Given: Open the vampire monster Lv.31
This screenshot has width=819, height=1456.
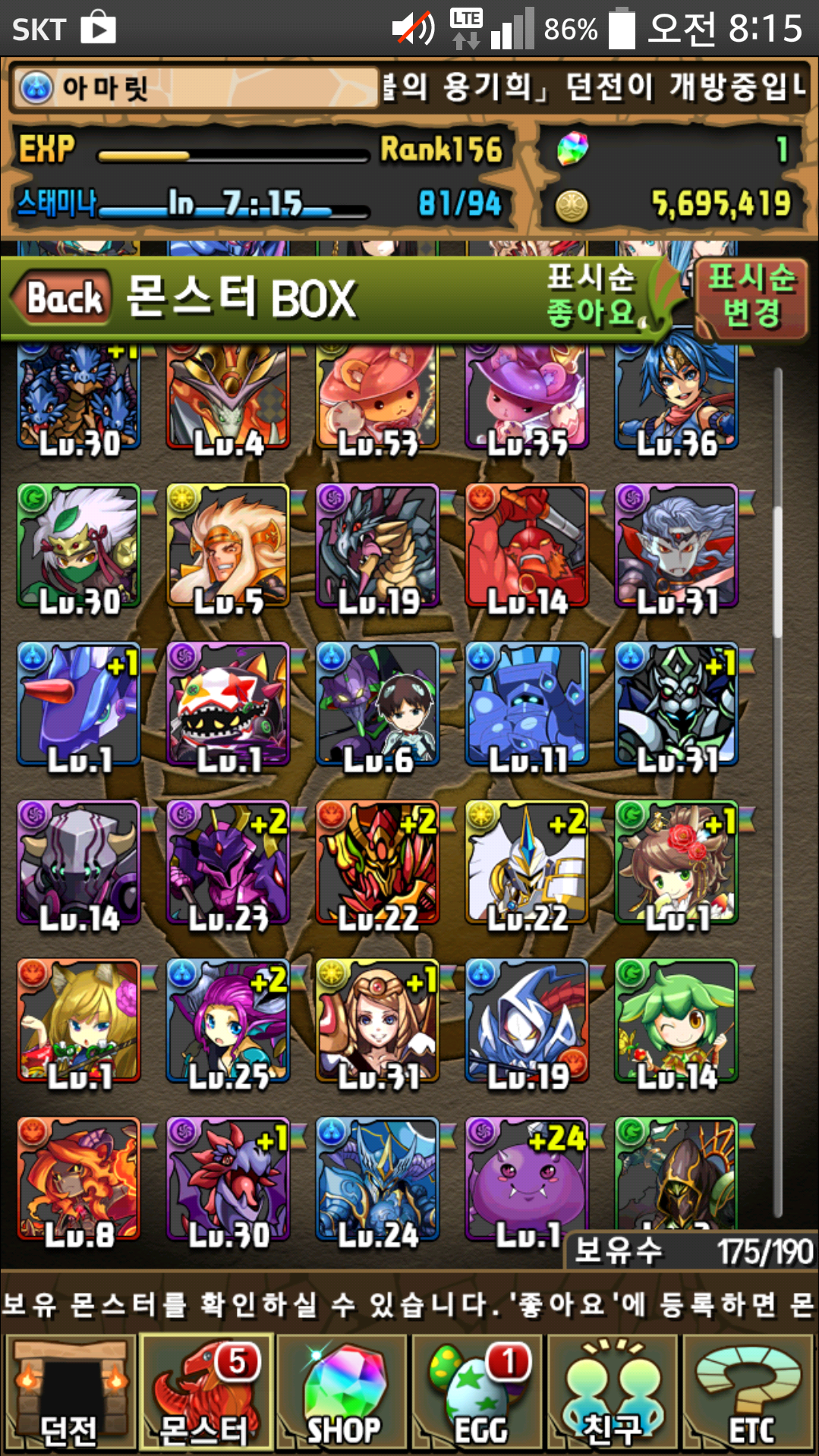Looking at the screenshot, I should pos(676,546).
